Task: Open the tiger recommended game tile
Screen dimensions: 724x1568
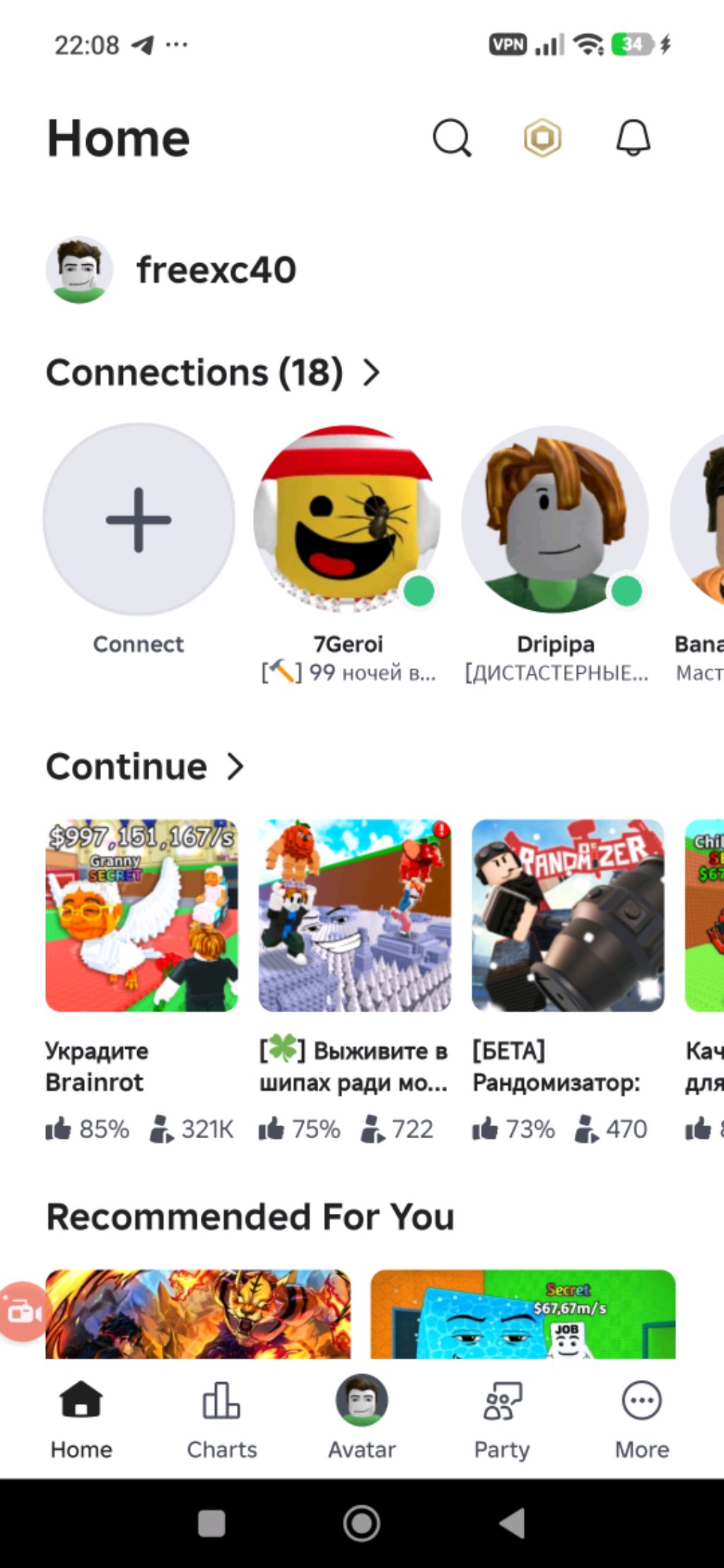Action: (x=198, y=1314)
